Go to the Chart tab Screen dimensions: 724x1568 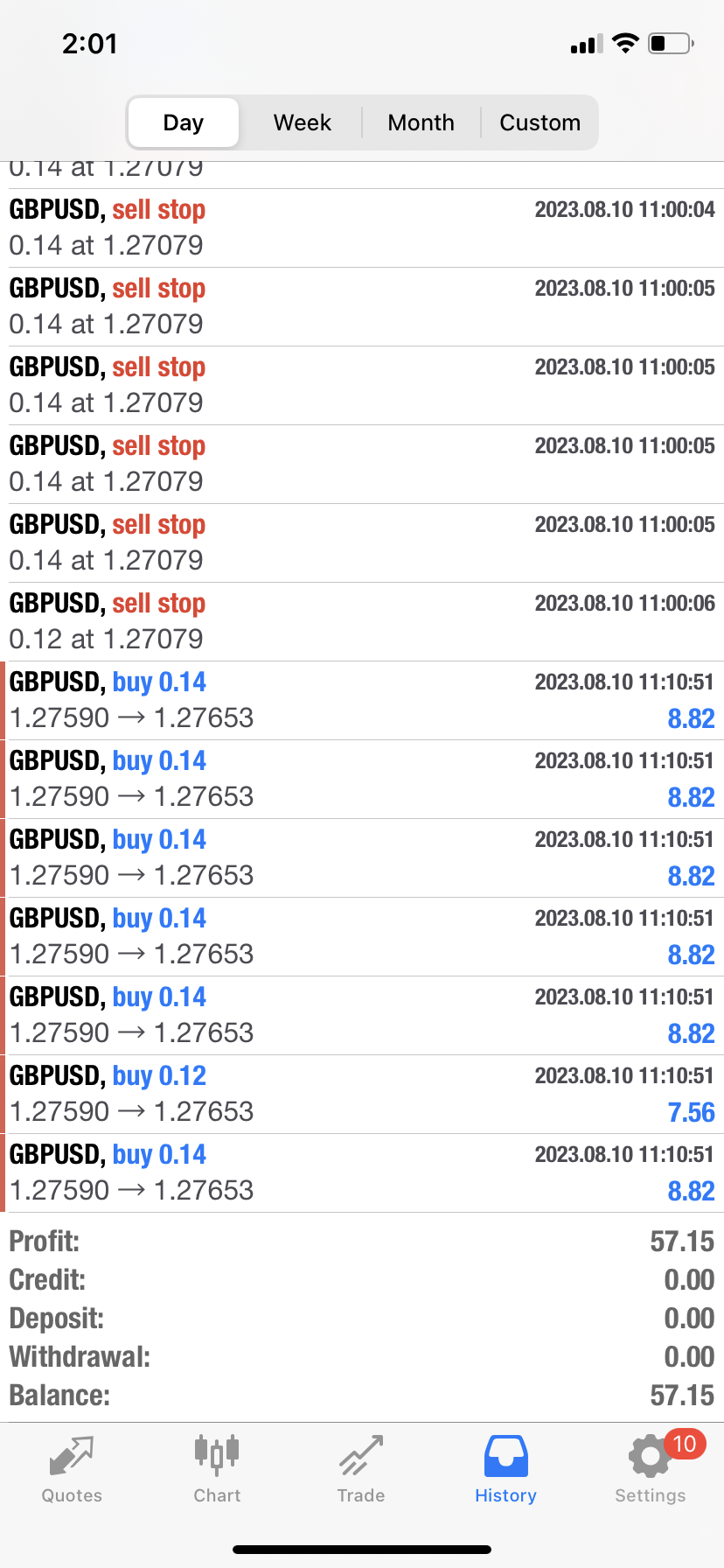217,1470
